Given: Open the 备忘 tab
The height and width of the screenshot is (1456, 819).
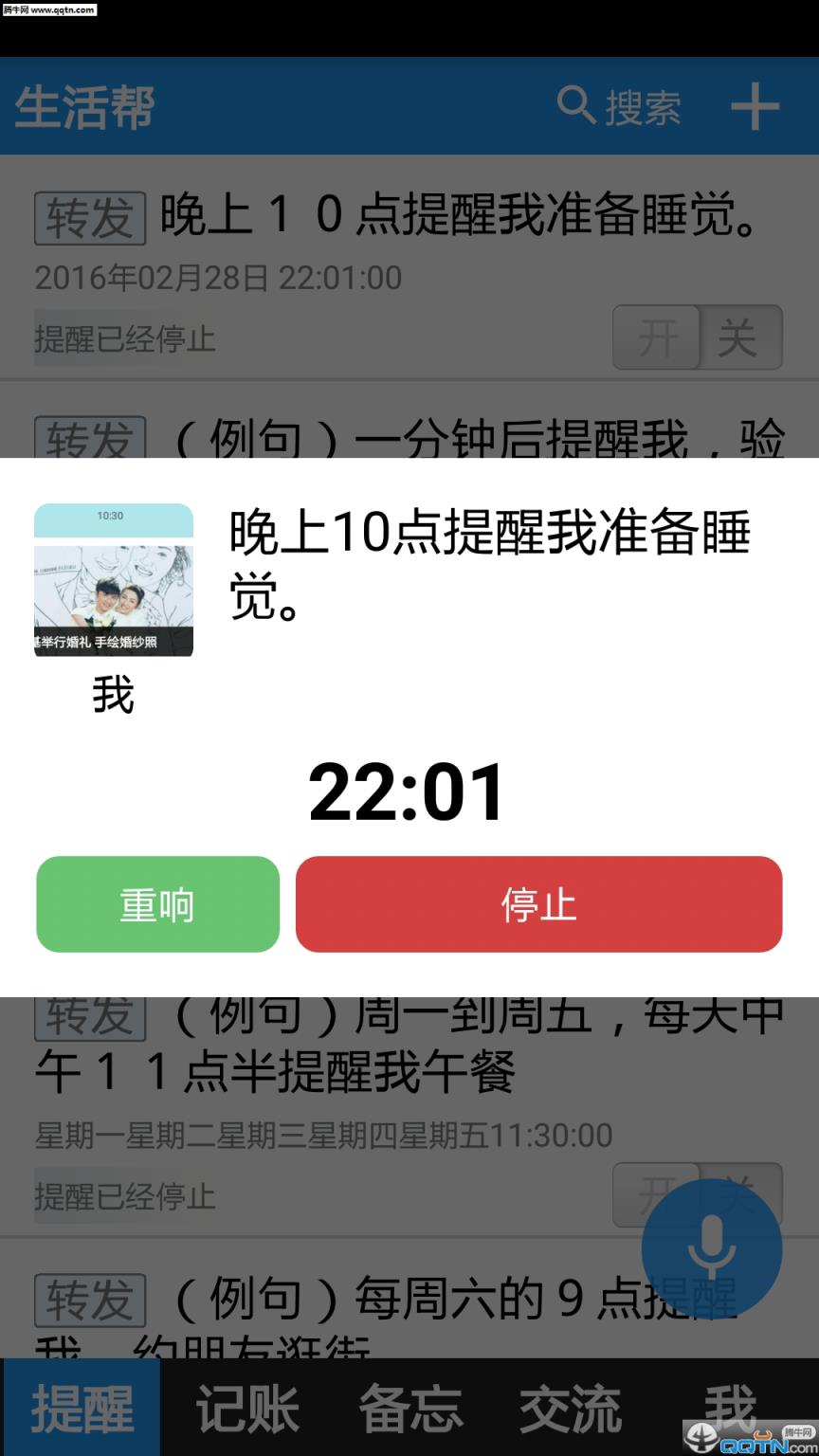Looking at the screenshot, I should point(409,1410).
